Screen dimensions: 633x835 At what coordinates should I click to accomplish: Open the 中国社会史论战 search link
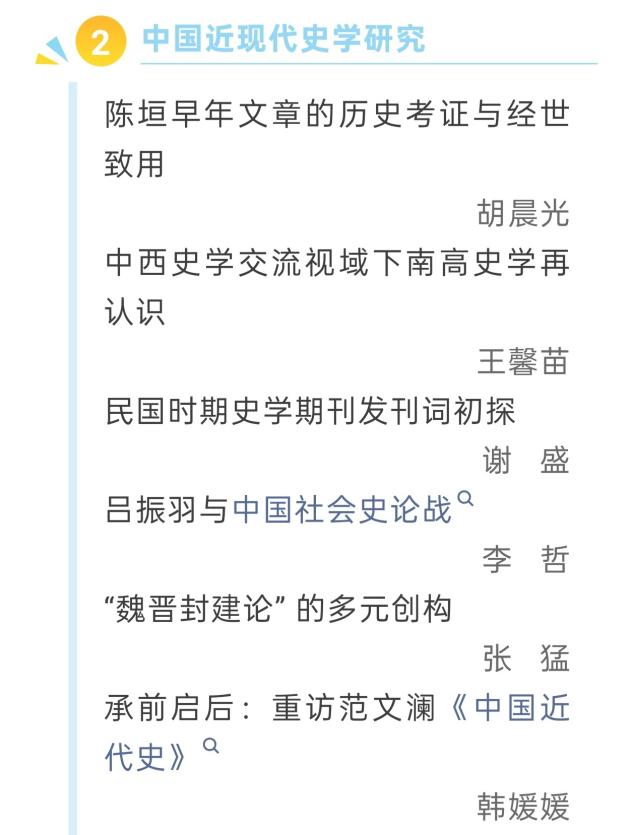tap(343, 509)
